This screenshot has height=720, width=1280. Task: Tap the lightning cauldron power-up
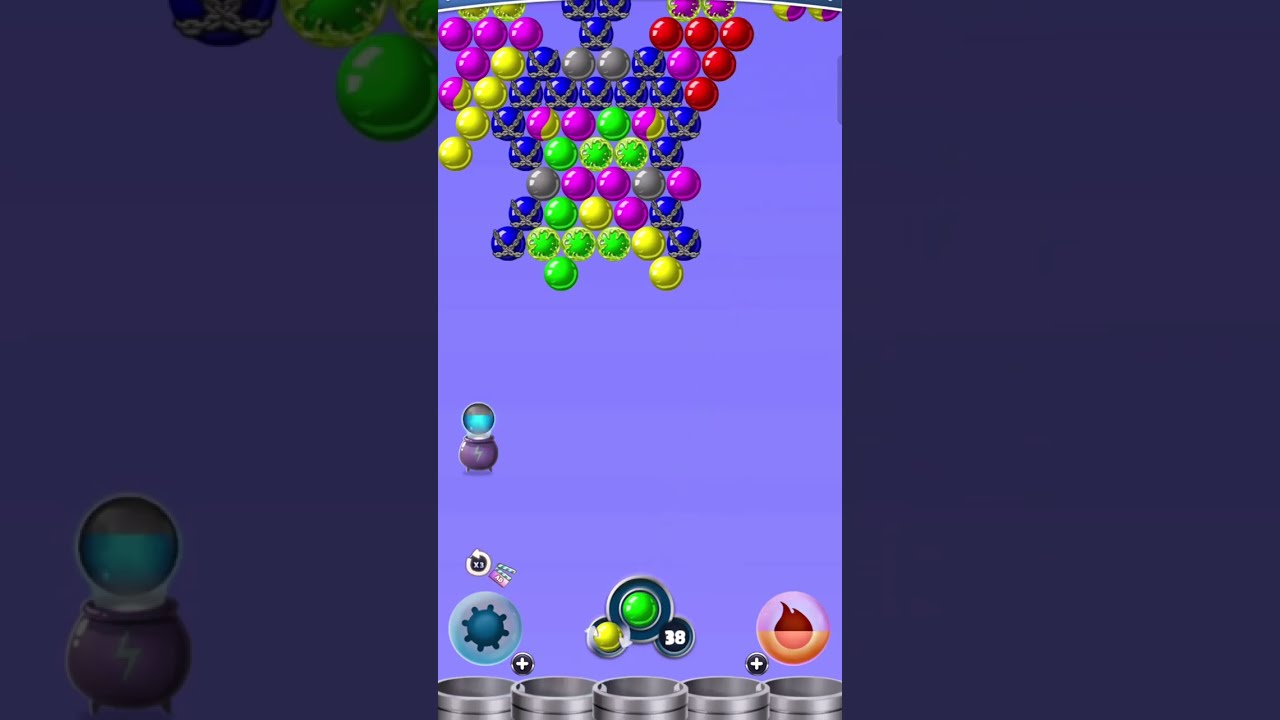(478, 439)
